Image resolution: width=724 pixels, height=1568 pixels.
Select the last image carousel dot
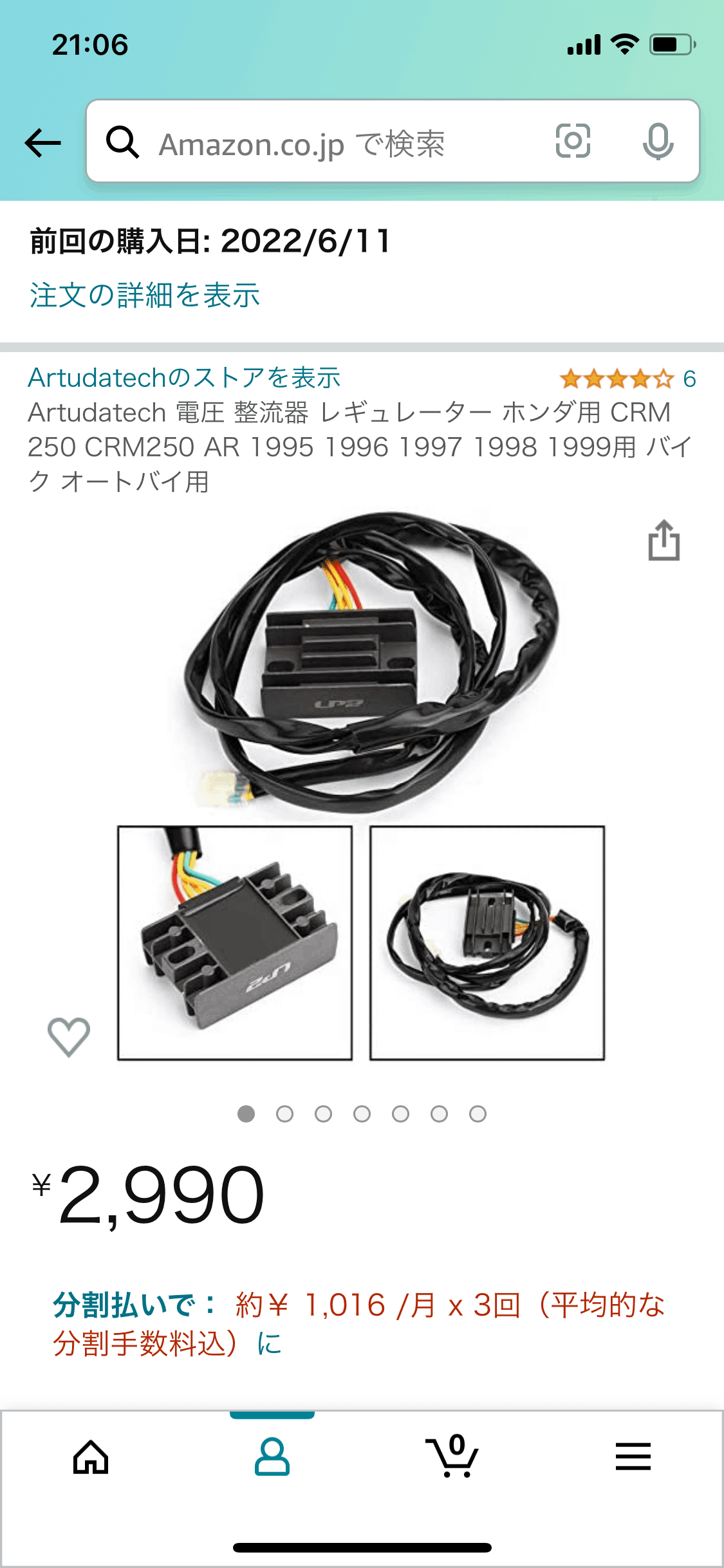tap(478, 1114)
